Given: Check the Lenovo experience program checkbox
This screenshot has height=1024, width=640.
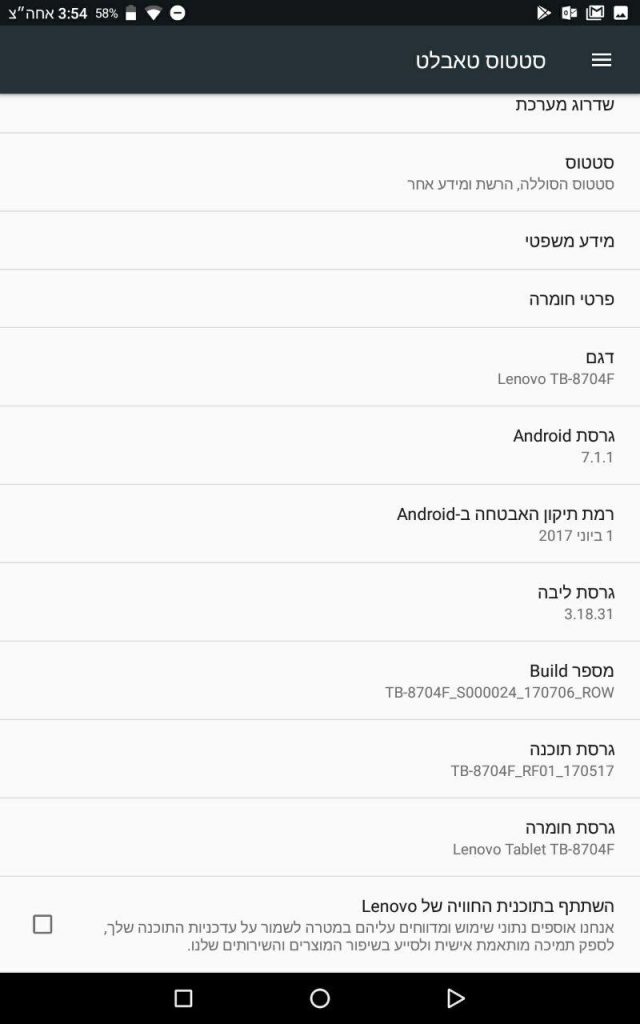Looking at the screenshot, I should tap(43, 924).
